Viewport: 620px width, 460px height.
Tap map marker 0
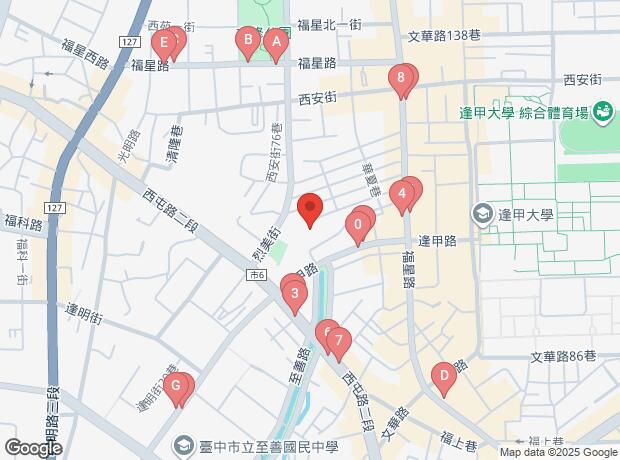[x=358, y=223]
